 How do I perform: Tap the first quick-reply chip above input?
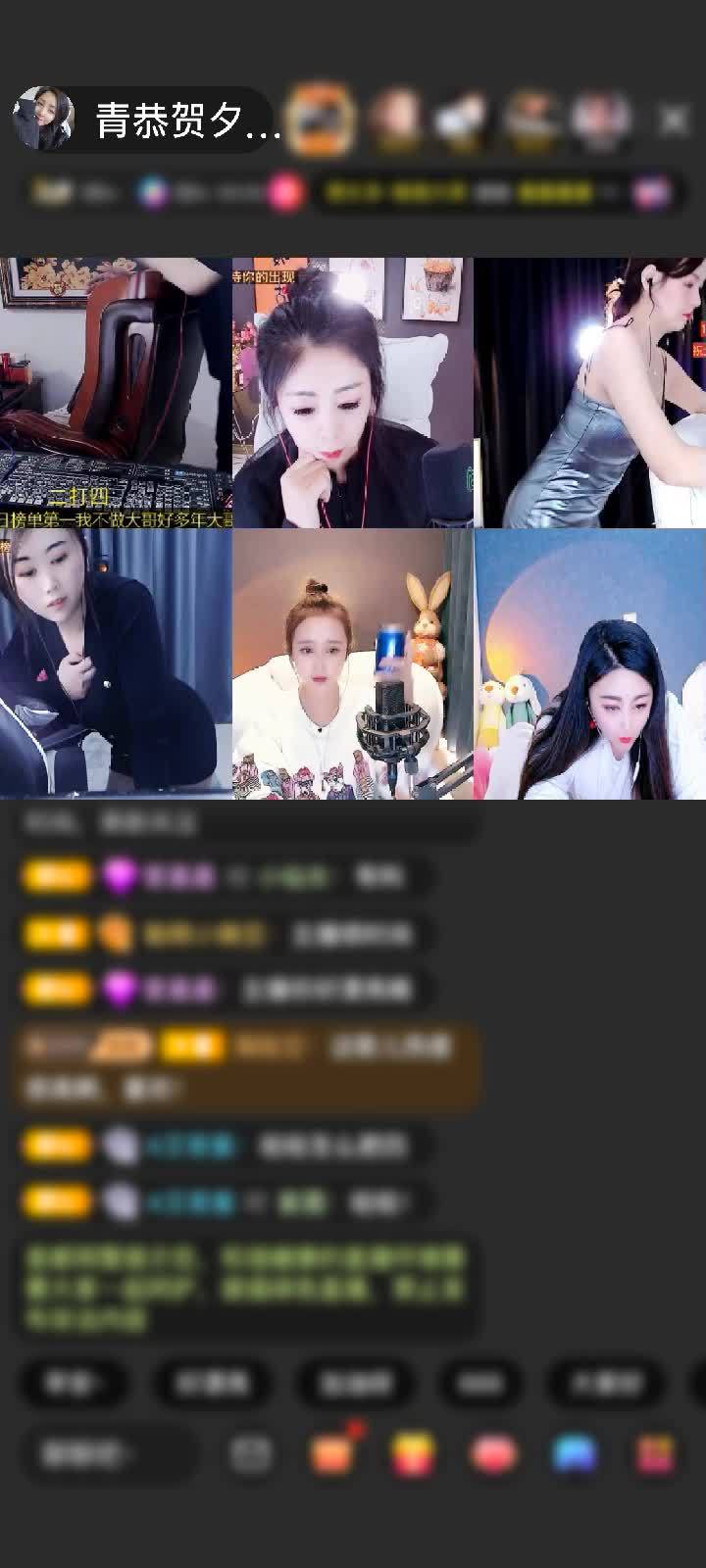tap(74, 1383)
